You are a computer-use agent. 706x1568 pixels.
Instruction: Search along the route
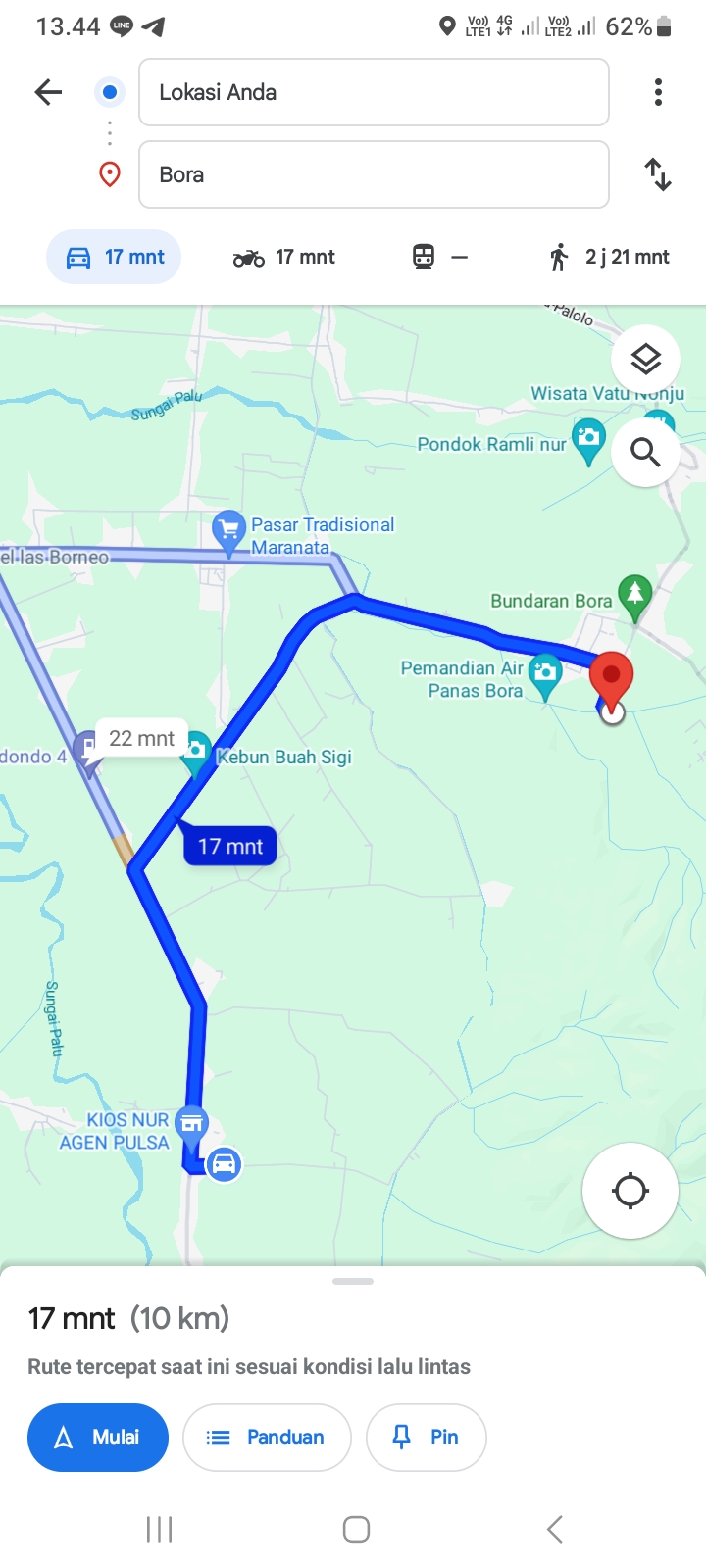tap(645, 452)
